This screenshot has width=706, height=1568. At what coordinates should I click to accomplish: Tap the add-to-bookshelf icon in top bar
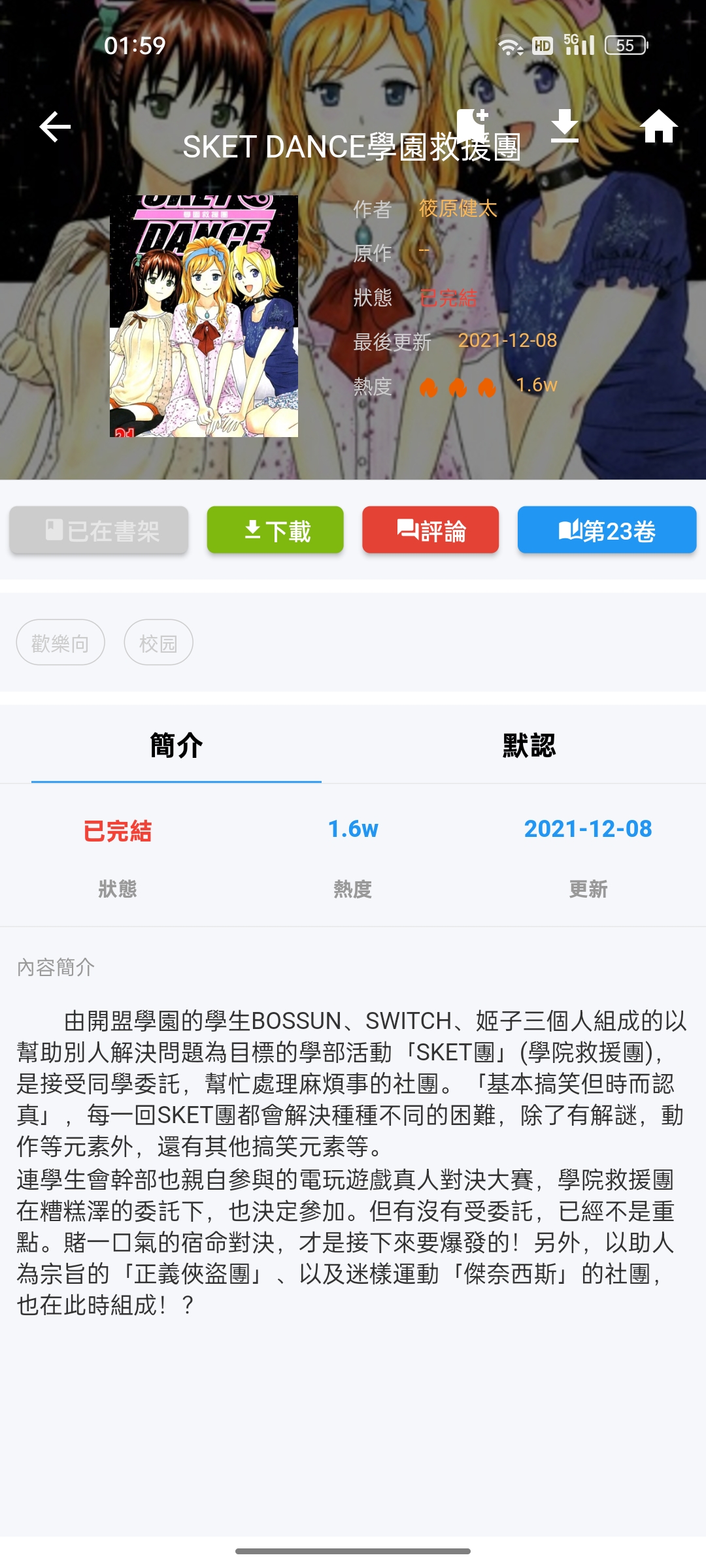[x=472, y=125]
